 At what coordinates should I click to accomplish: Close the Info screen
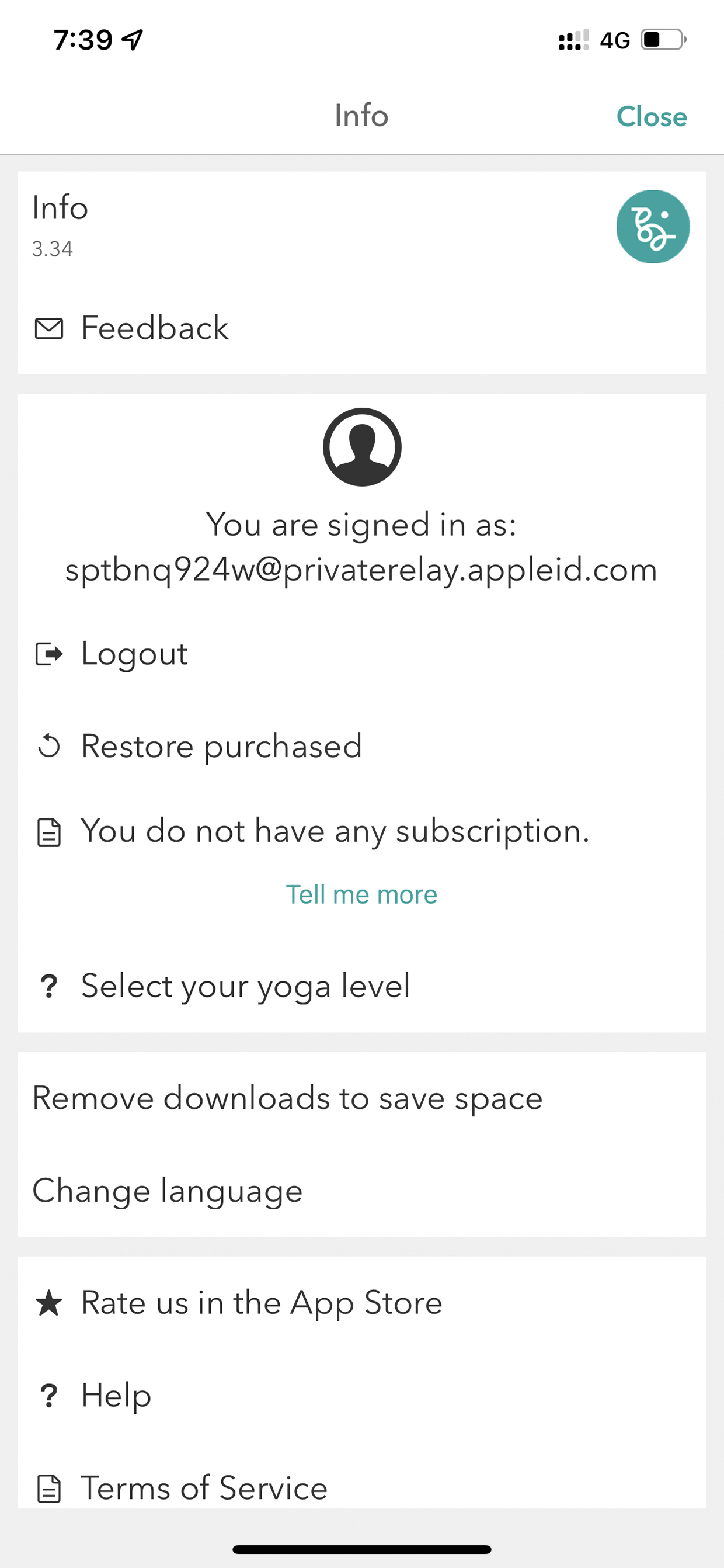tap(651, 116)
